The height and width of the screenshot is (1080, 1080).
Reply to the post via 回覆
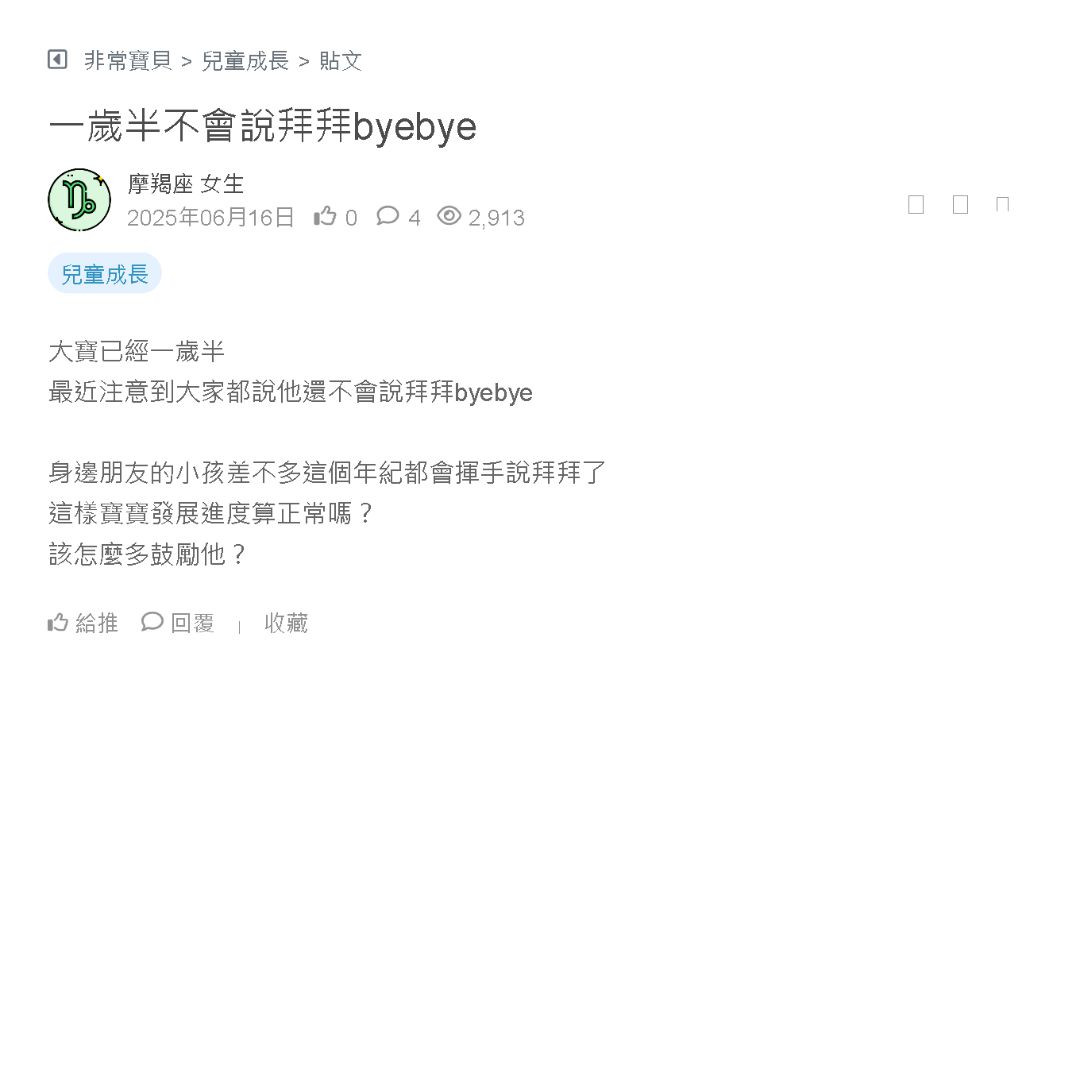pos(178,623)
